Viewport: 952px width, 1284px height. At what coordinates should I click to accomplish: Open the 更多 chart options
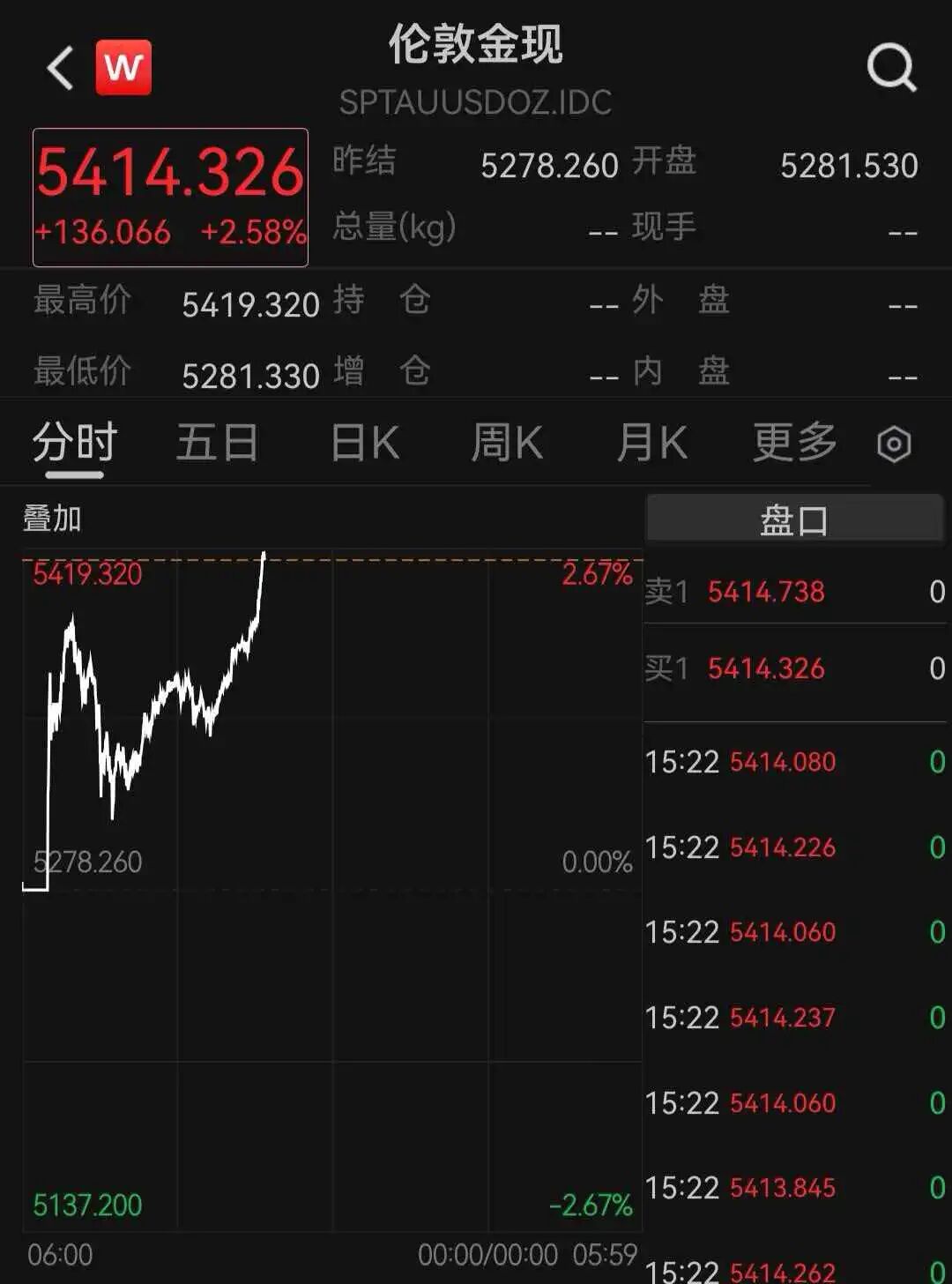pos(794,443)
